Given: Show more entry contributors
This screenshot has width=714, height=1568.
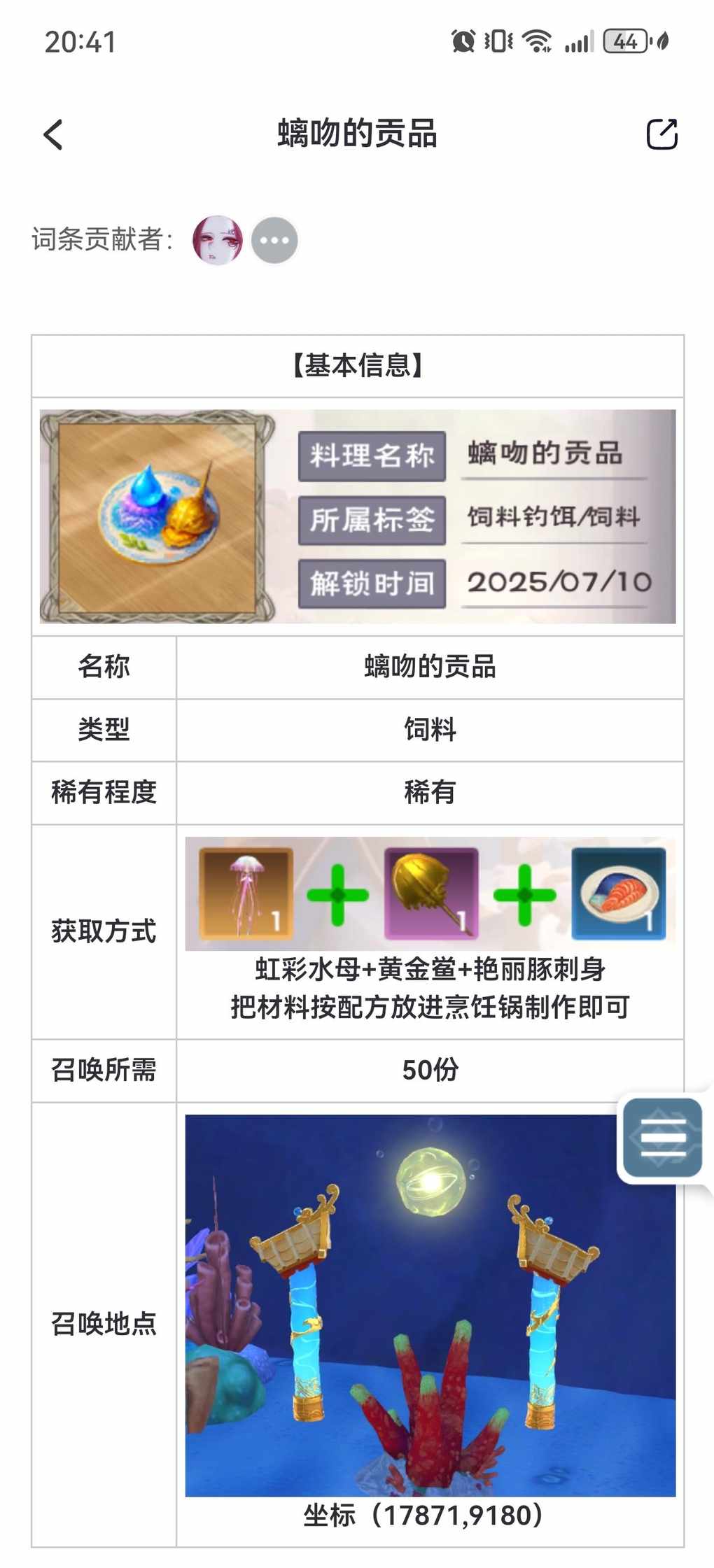Looking at the screenshot, I should 274,240.
